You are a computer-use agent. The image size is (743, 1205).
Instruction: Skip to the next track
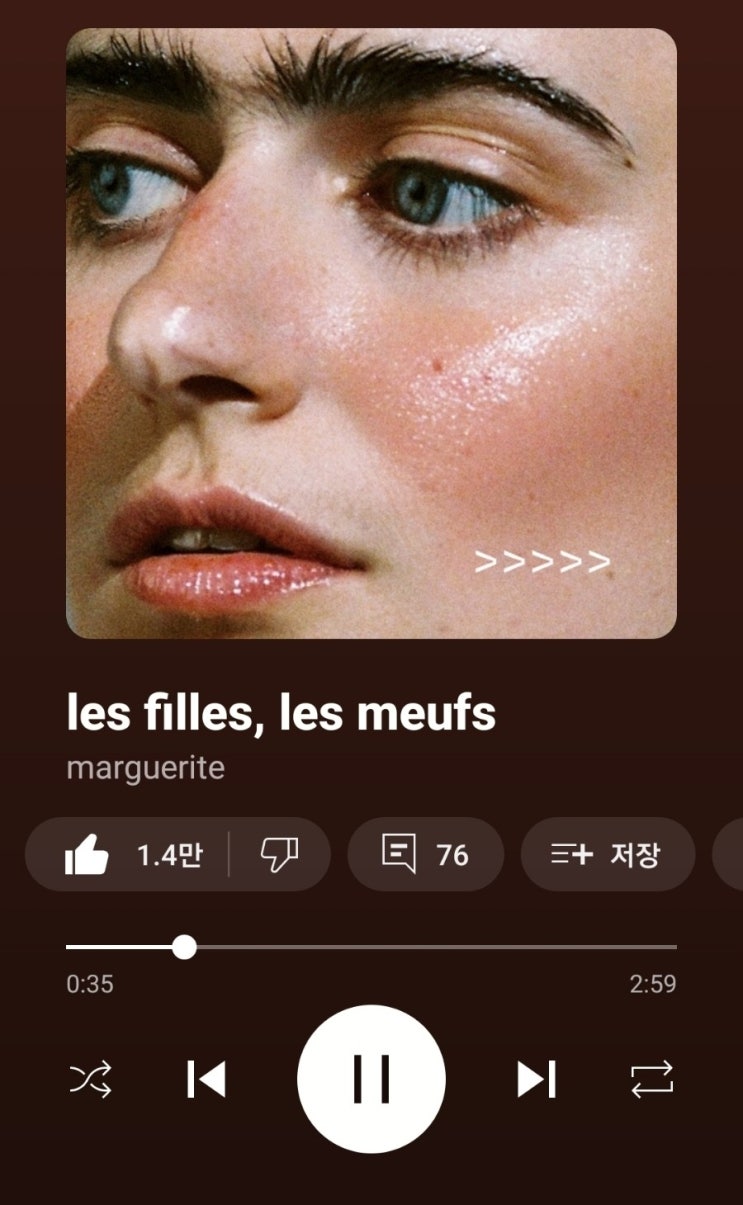(x=536, y=1080)
